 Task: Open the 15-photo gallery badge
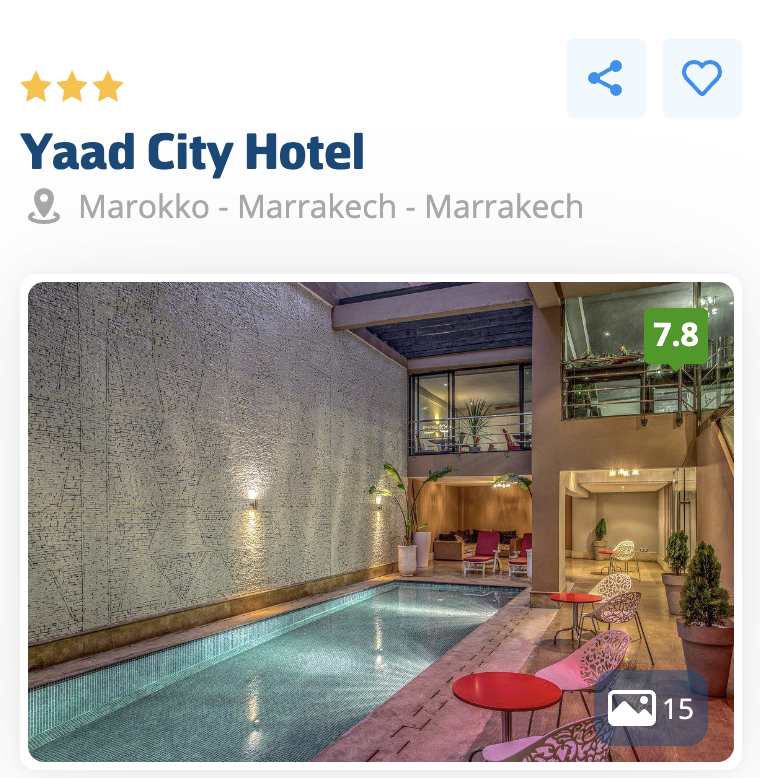(651, 709)
